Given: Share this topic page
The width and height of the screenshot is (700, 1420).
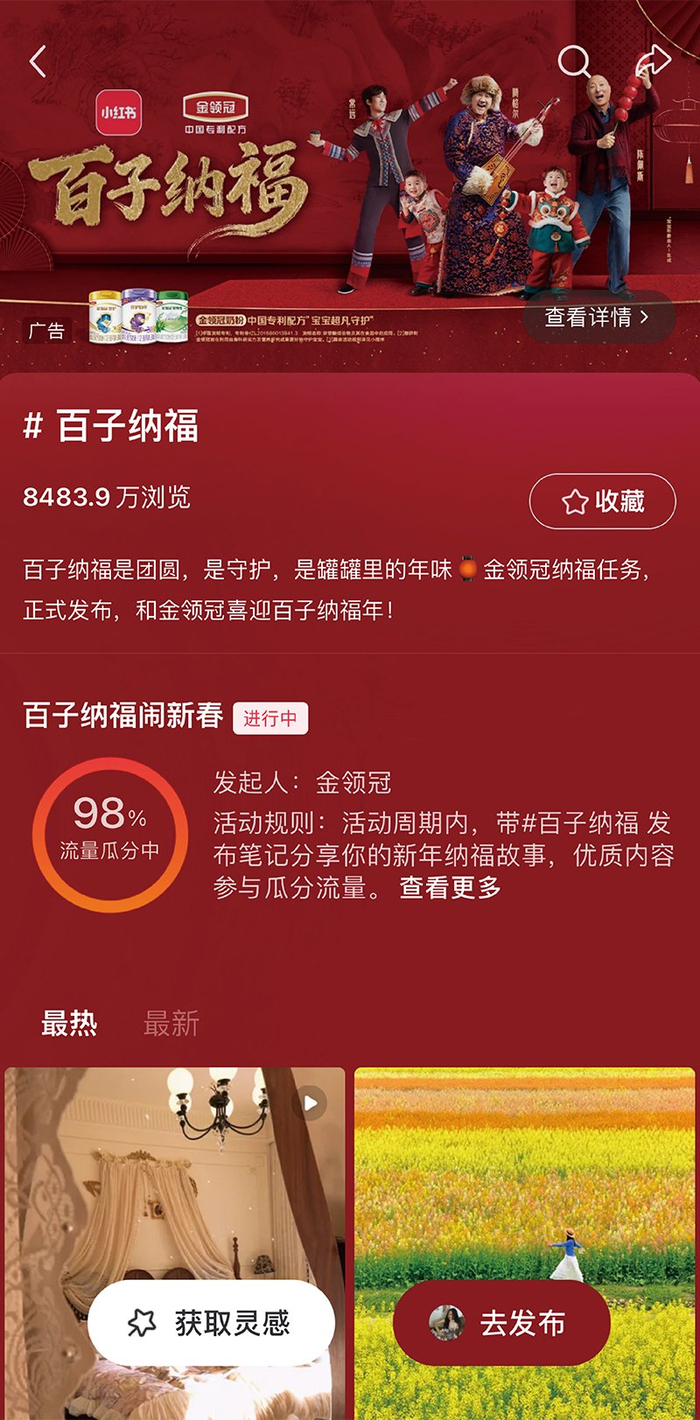Looking at the screenshot, I should (653, 61).
